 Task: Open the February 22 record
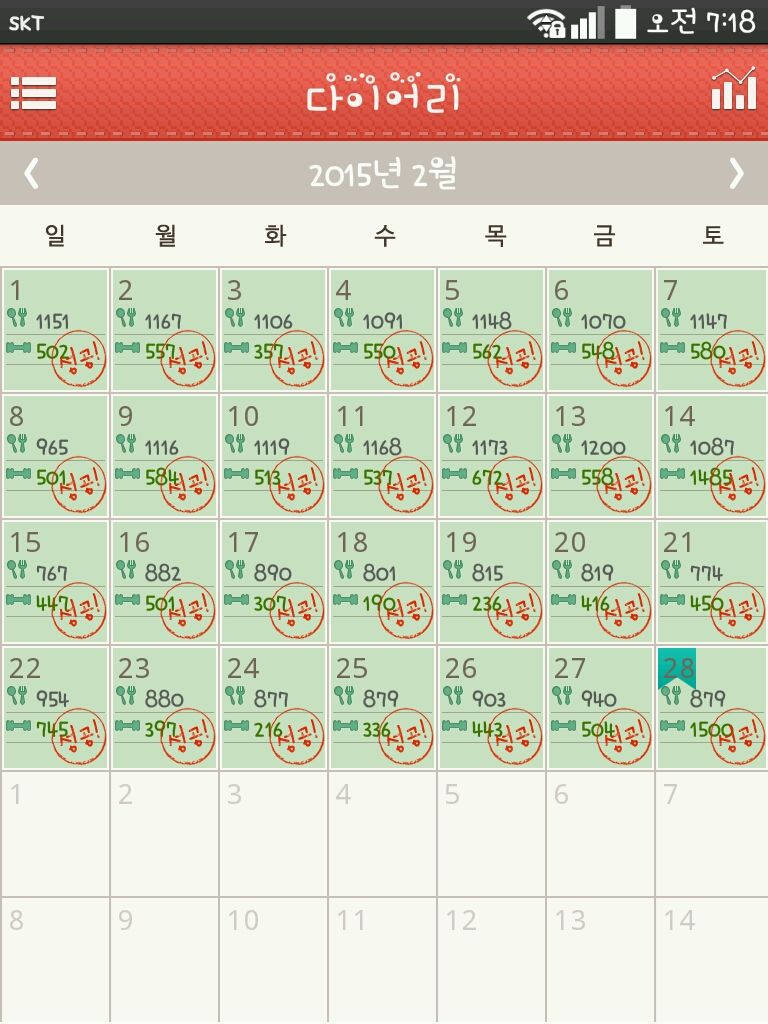click(55, 707)
